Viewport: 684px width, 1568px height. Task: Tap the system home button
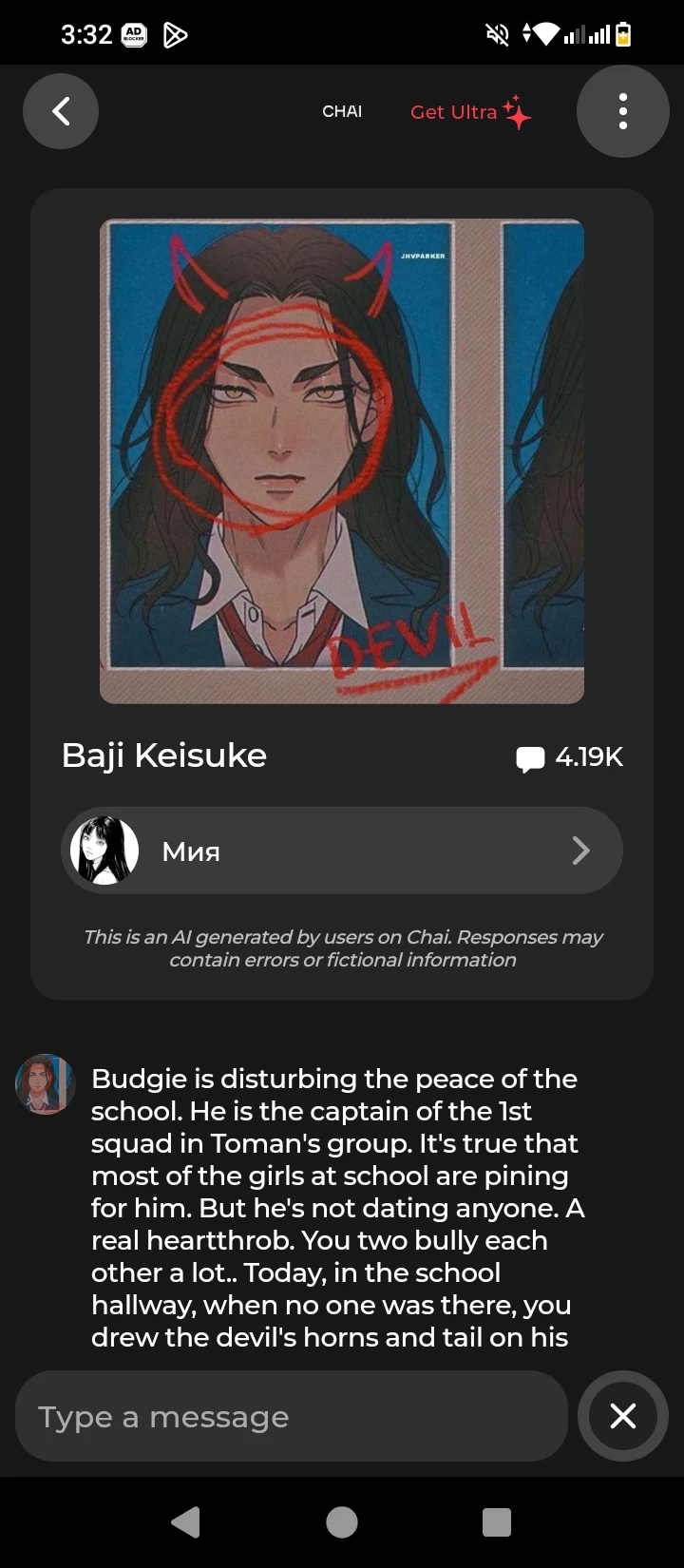(342, 1522)
